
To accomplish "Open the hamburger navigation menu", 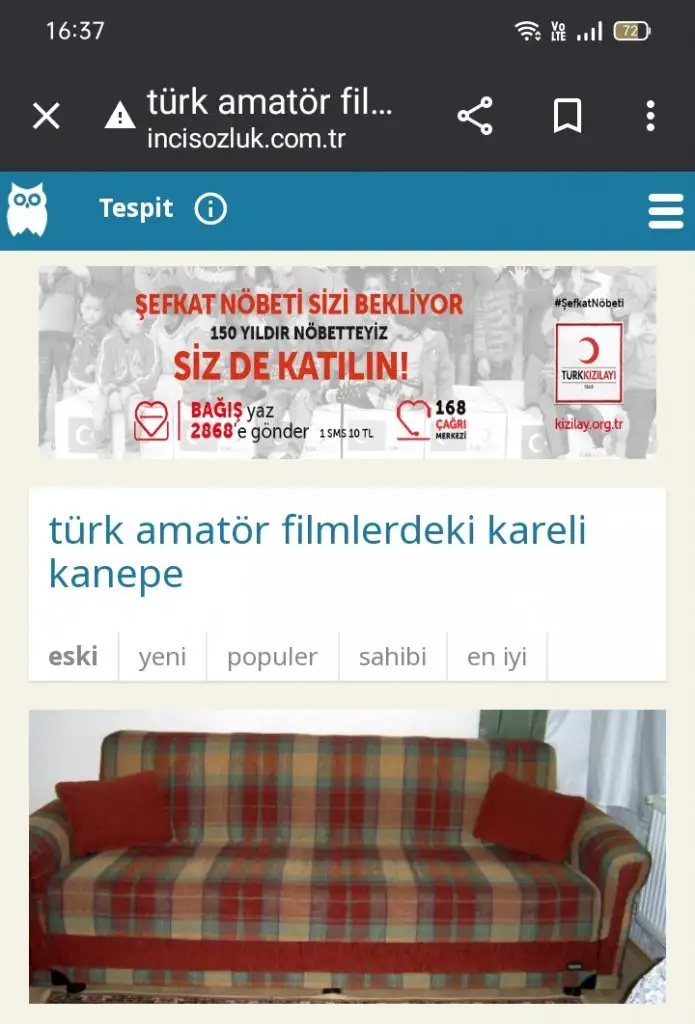I will [665, 211].
